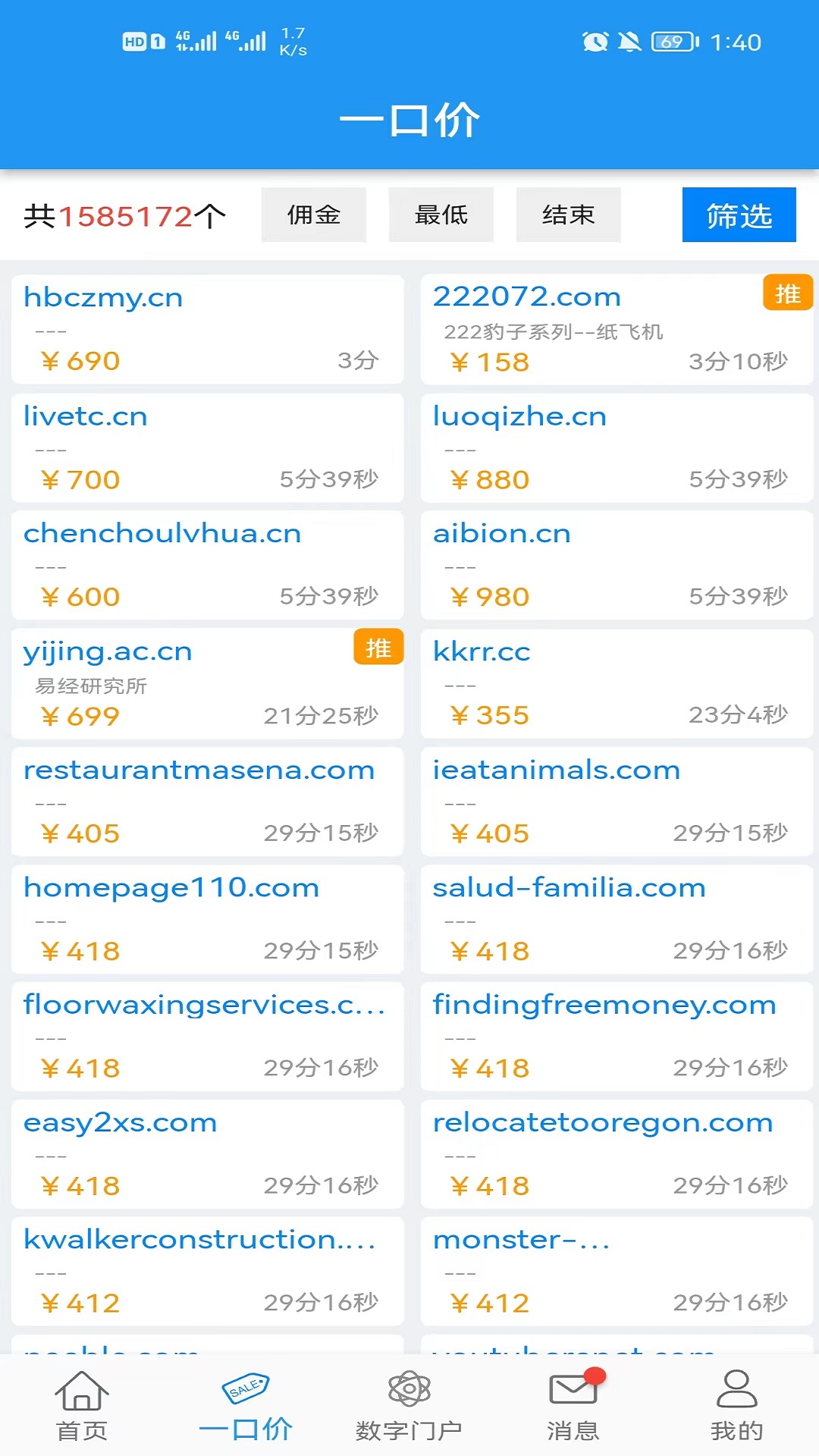Sort by 结束 time

[x=568, y=215]
